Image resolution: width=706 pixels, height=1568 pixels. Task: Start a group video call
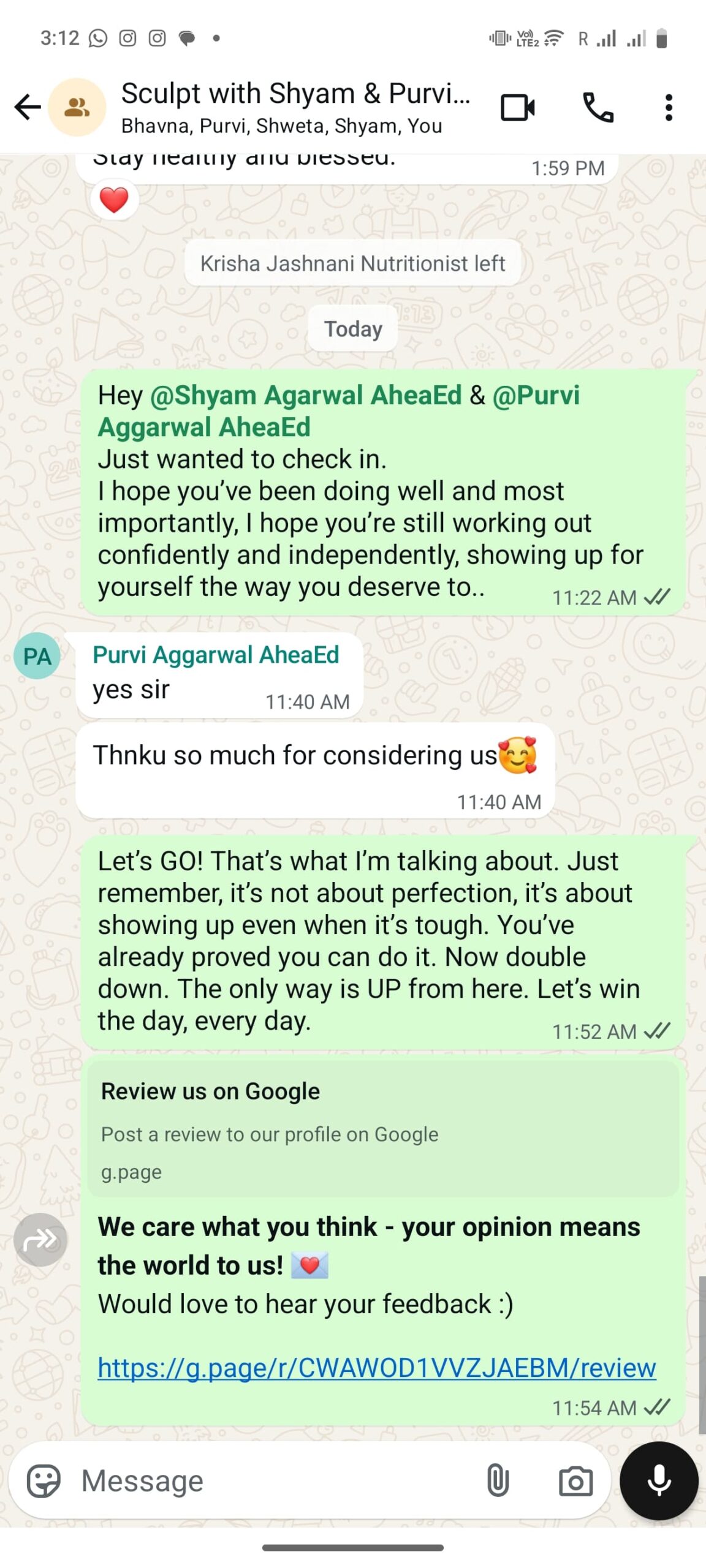coord(518,108)
